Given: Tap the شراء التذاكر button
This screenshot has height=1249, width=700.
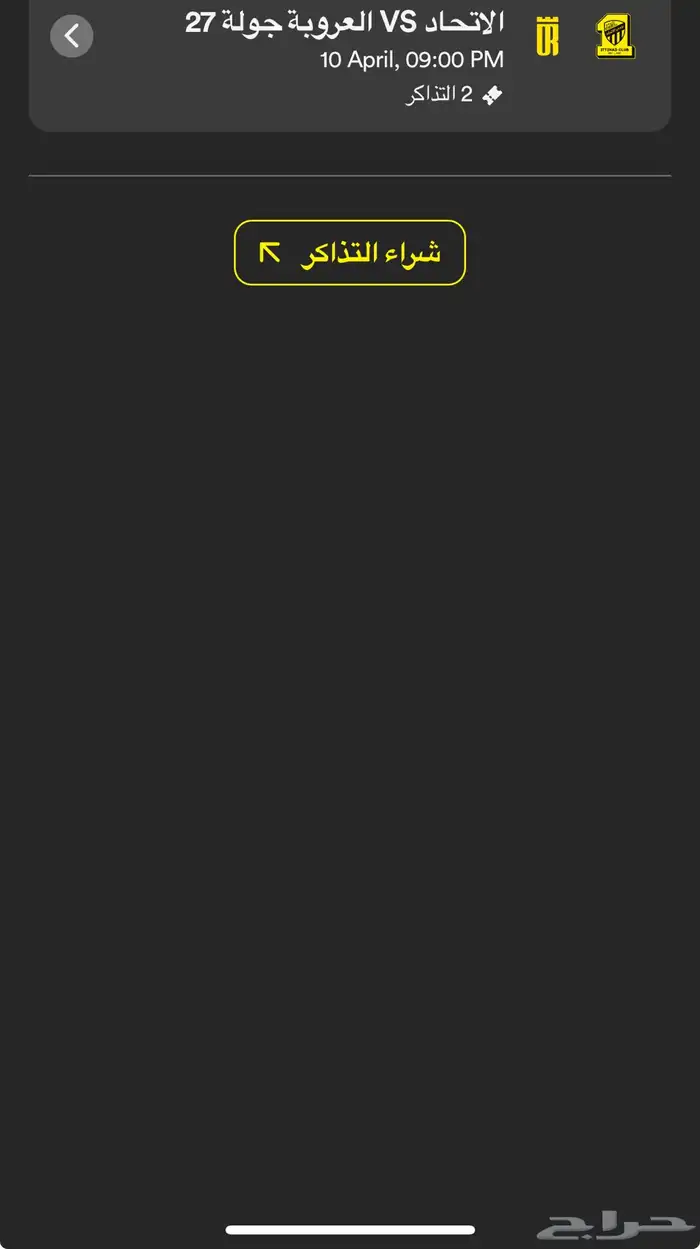Looking at the screenshot, I should [x=350, y=253].
